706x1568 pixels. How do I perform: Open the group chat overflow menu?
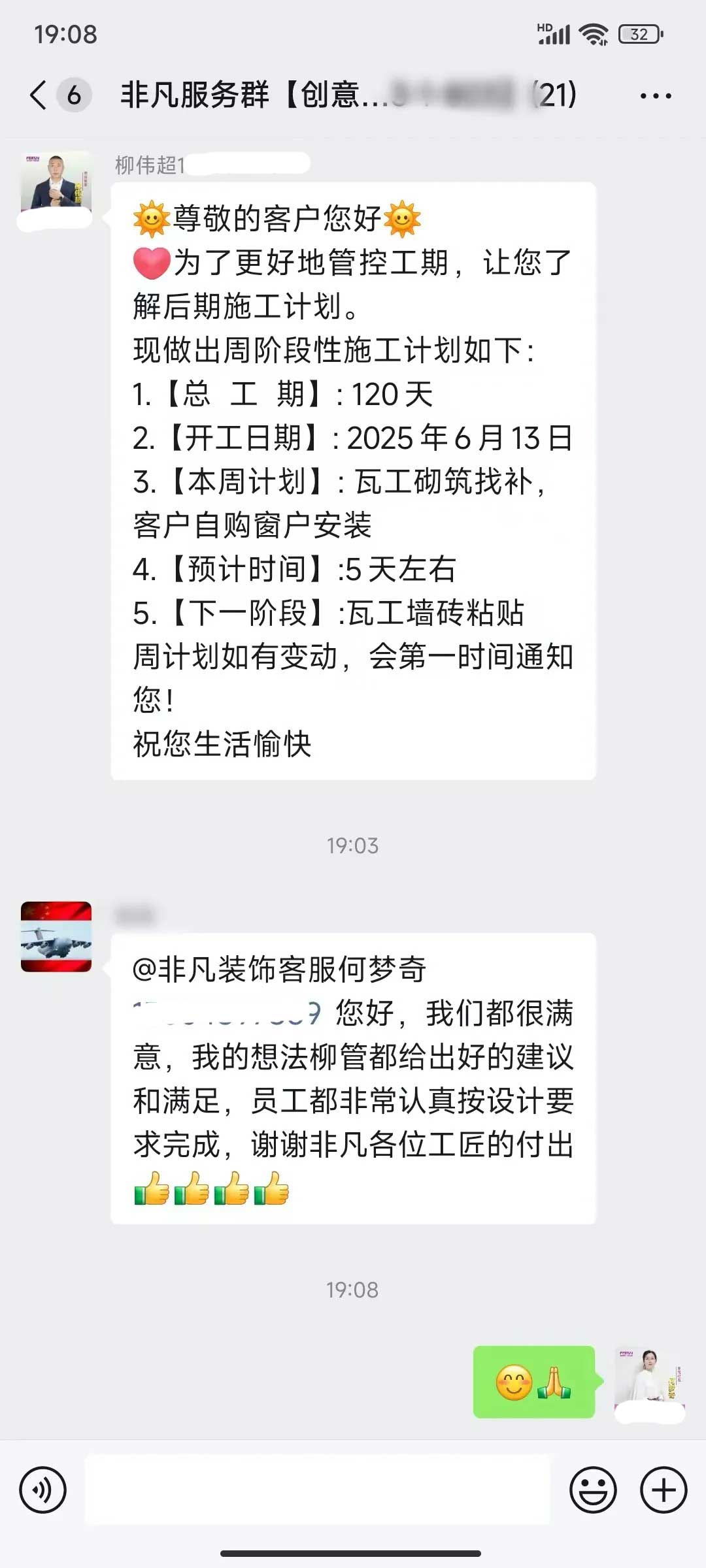pyautogui.click(x=655, y=96)
